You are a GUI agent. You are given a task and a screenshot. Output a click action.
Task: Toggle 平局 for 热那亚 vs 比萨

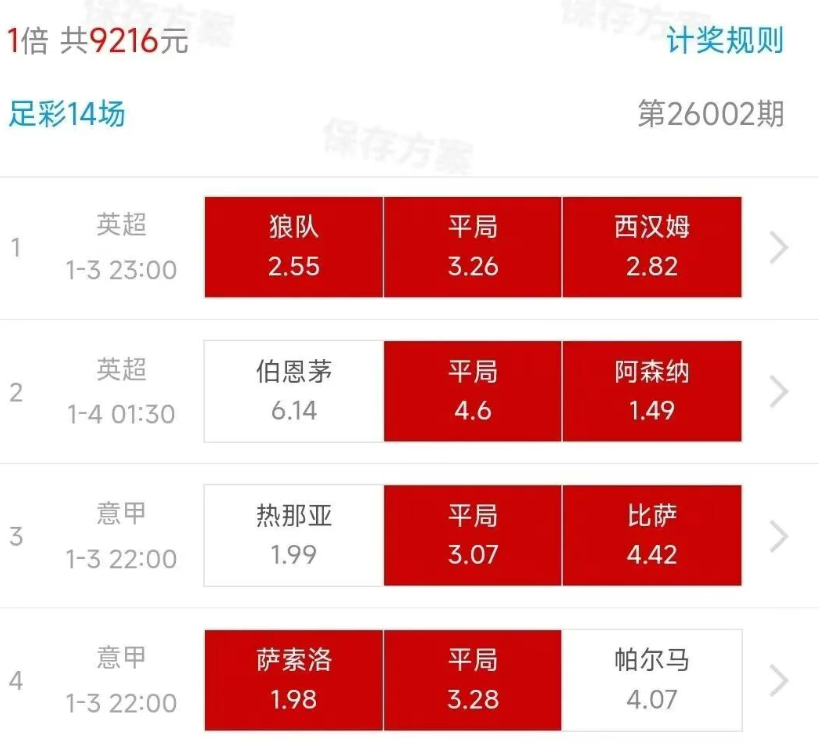pyautogui.click(x=472, y=535)
